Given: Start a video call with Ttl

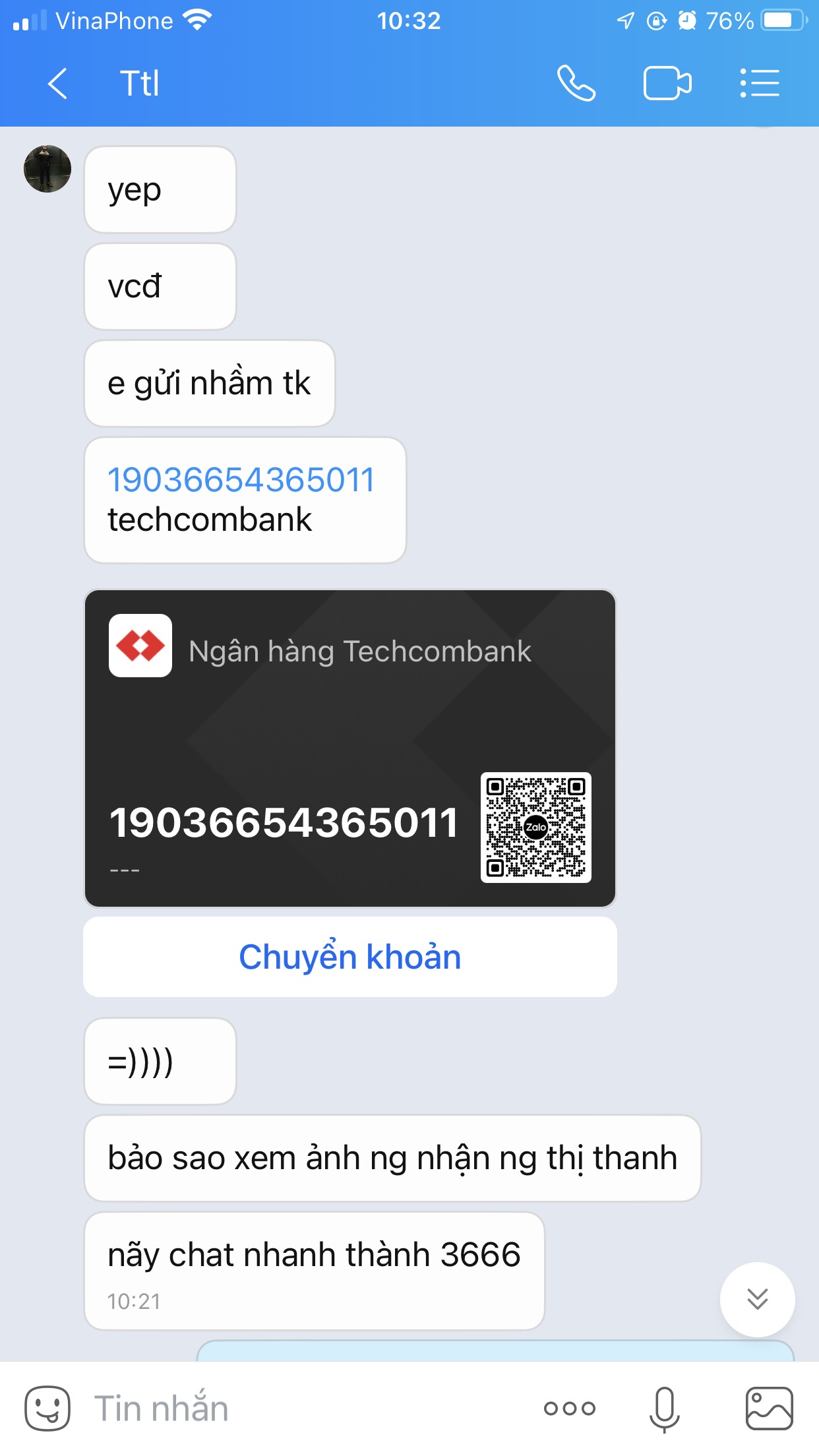Looking at the screenshot, I should click(667, 84).
